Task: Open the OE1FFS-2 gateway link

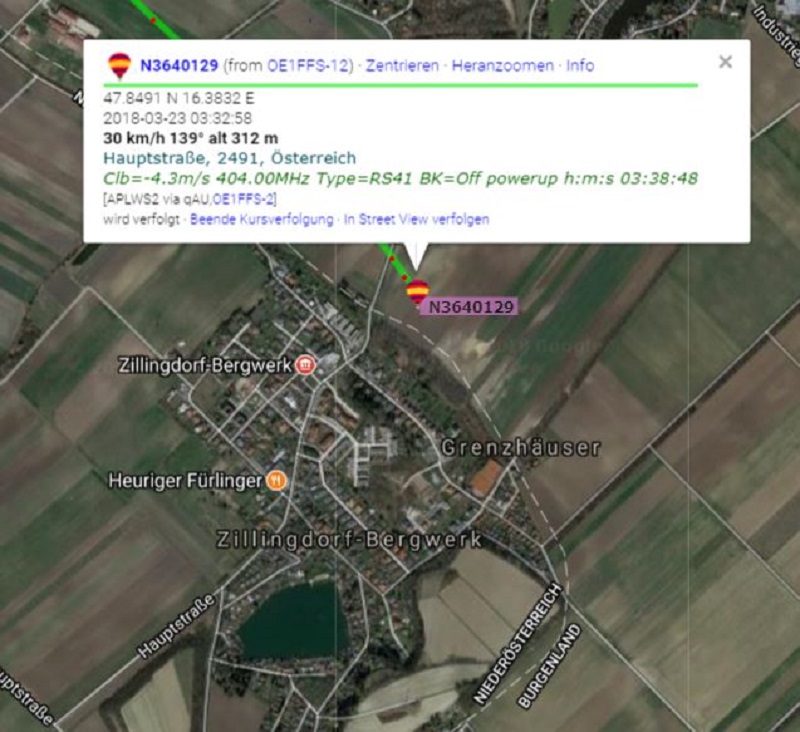Action: pos(245,199)
